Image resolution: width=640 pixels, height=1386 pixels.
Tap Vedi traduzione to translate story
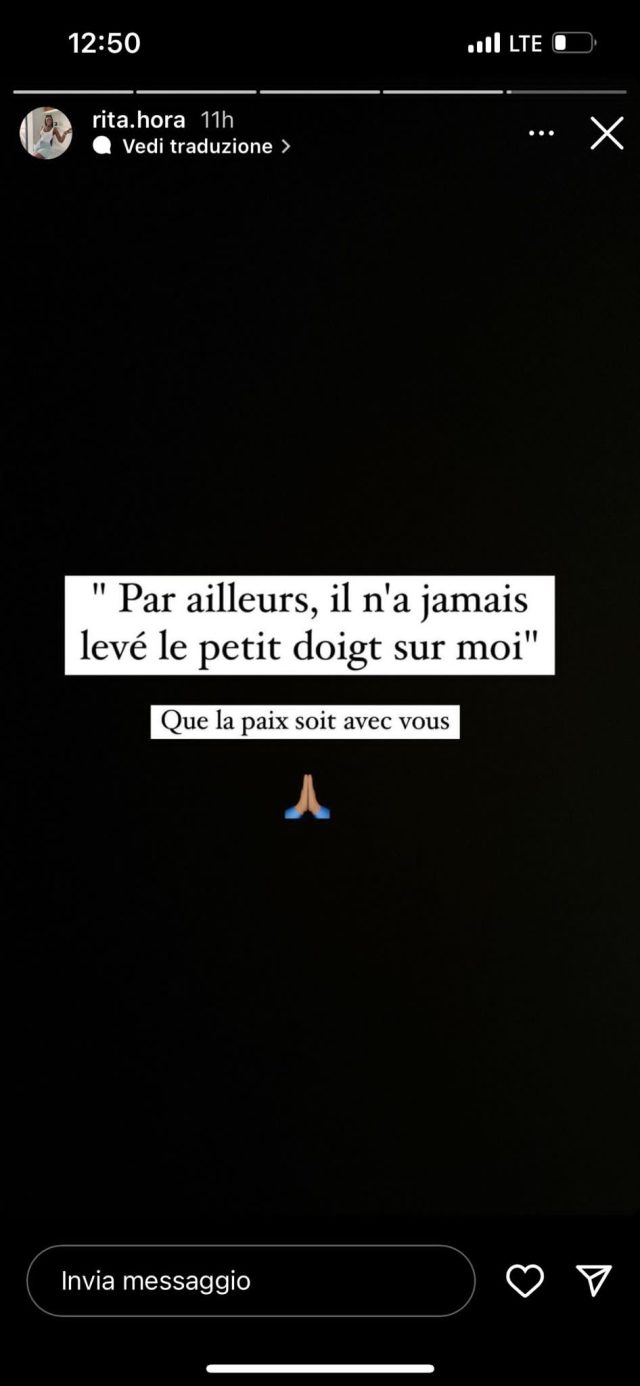[198, 146]
